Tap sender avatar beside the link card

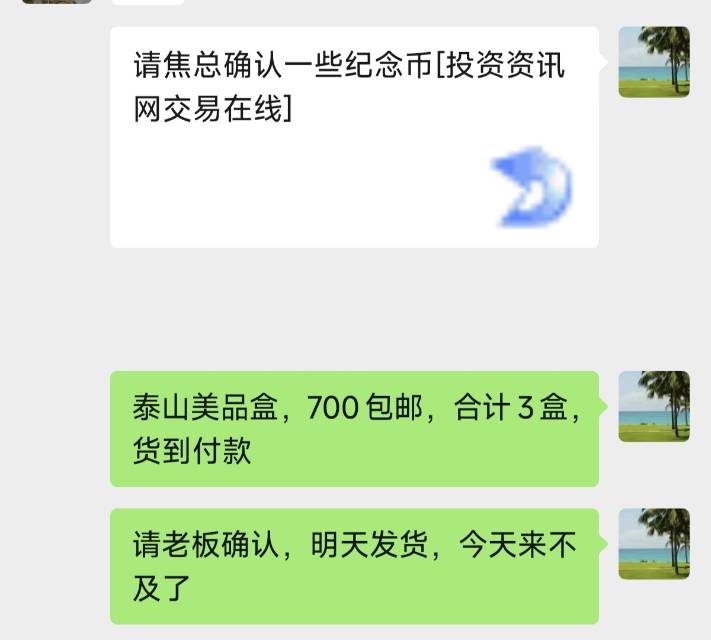654,62
